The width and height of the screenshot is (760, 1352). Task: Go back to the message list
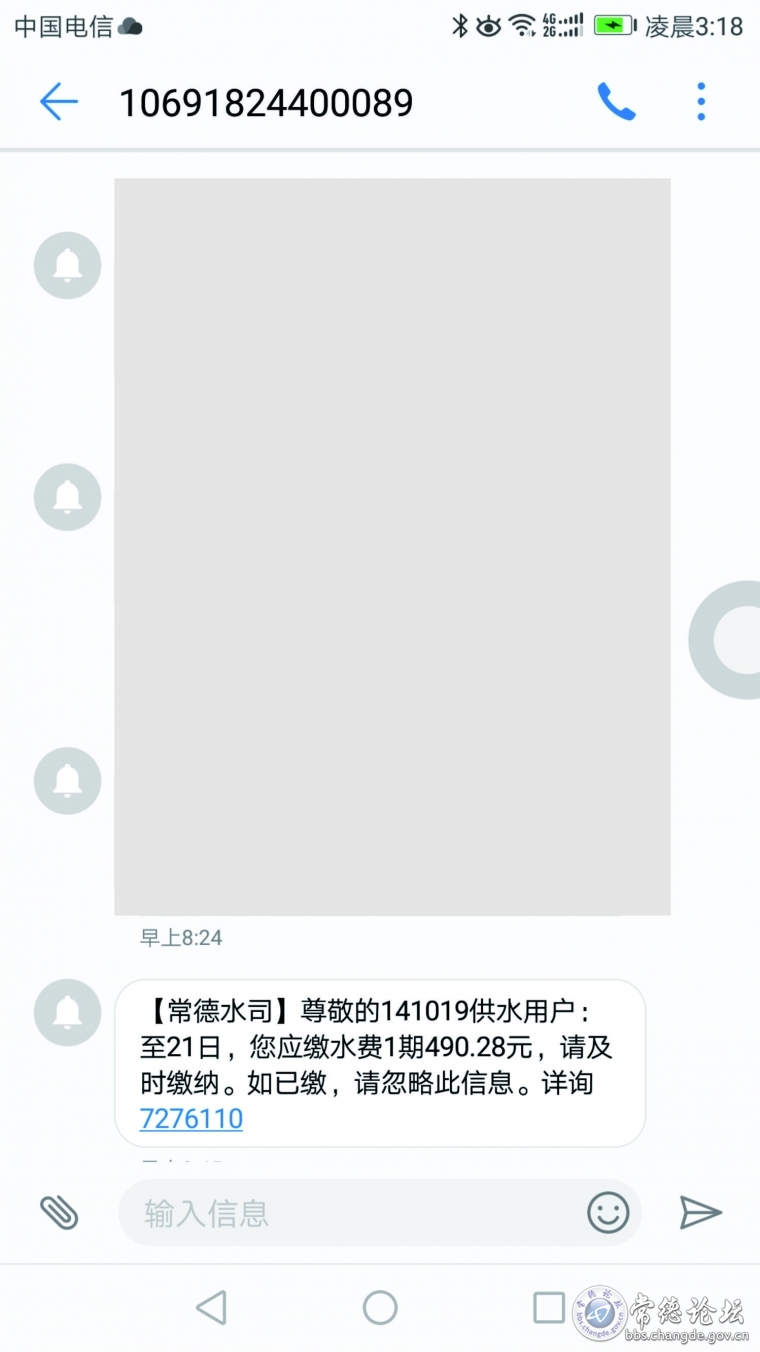[58, 102]
